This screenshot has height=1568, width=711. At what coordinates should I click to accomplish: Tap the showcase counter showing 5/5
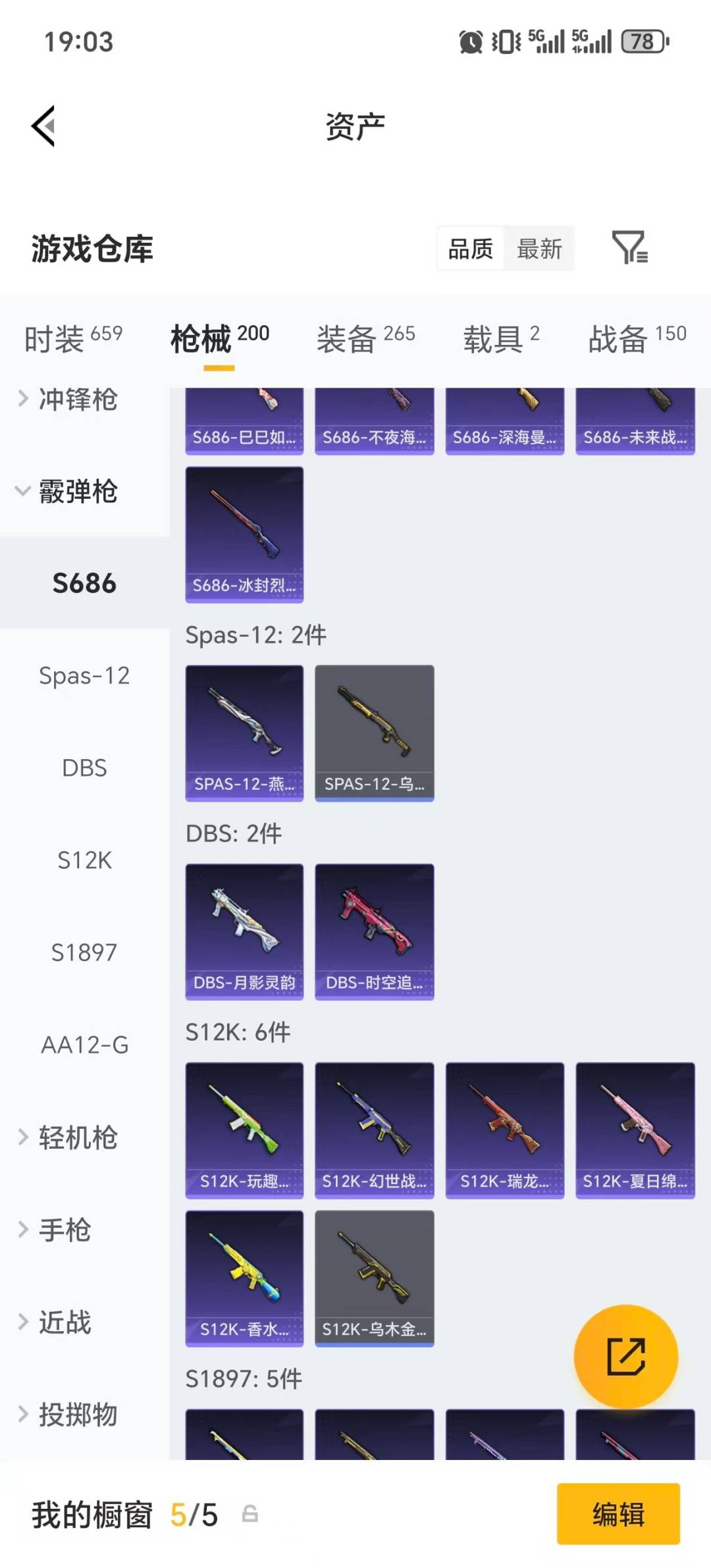pos(191,1514)
